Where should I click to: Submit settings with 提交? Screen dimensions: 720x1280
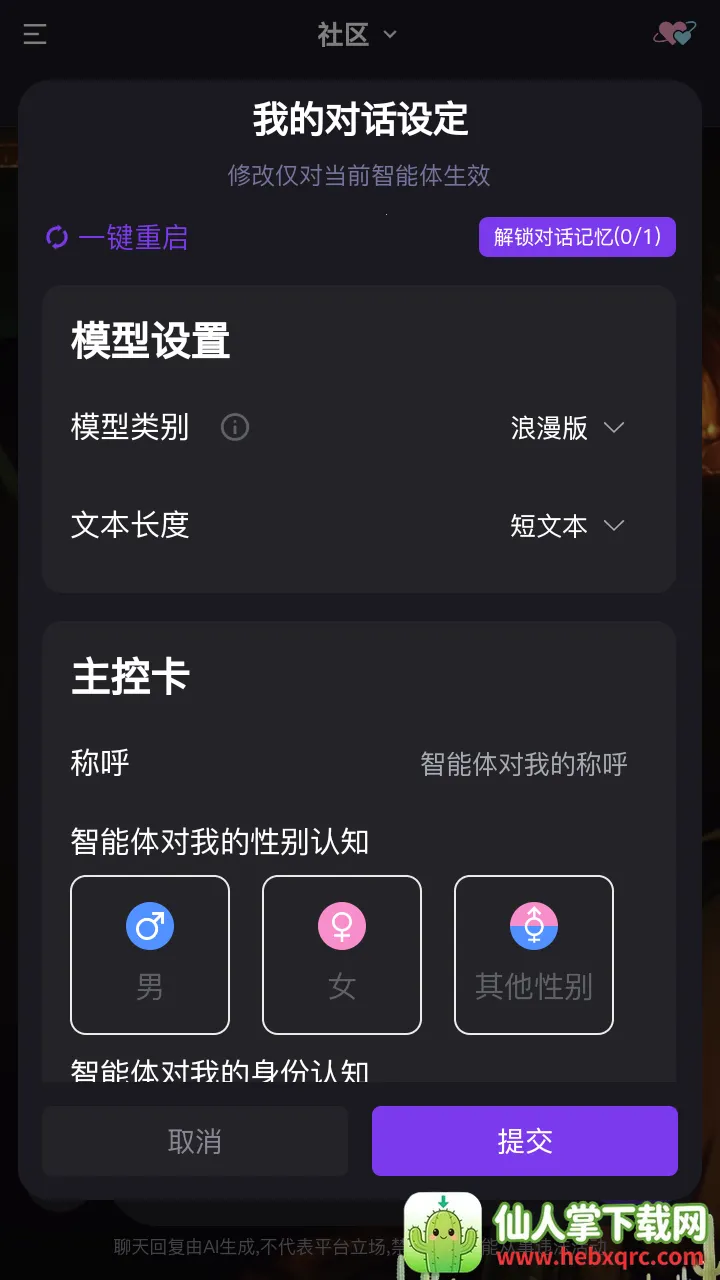(x=525, y=1141)
